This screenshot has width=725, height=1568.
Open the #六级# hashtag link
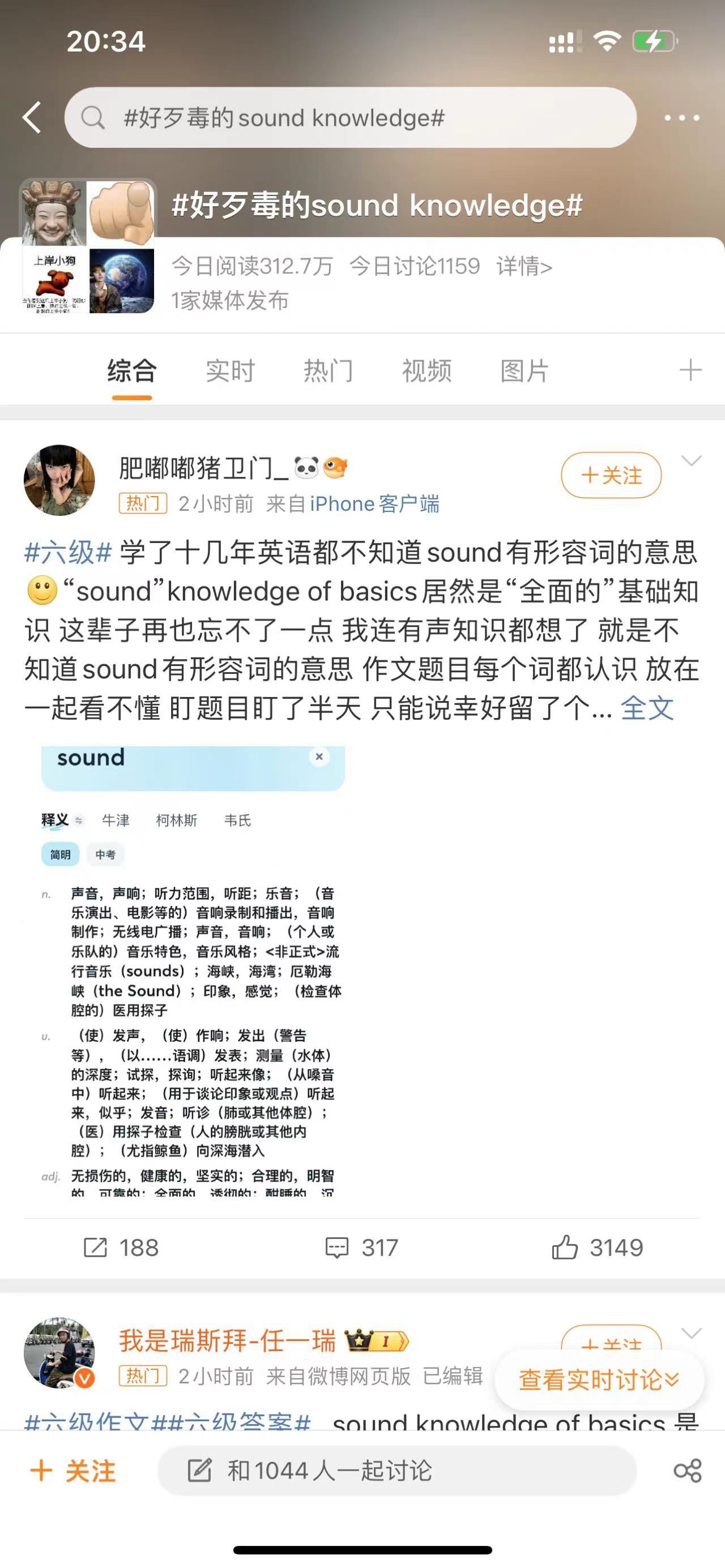[67, 553]
